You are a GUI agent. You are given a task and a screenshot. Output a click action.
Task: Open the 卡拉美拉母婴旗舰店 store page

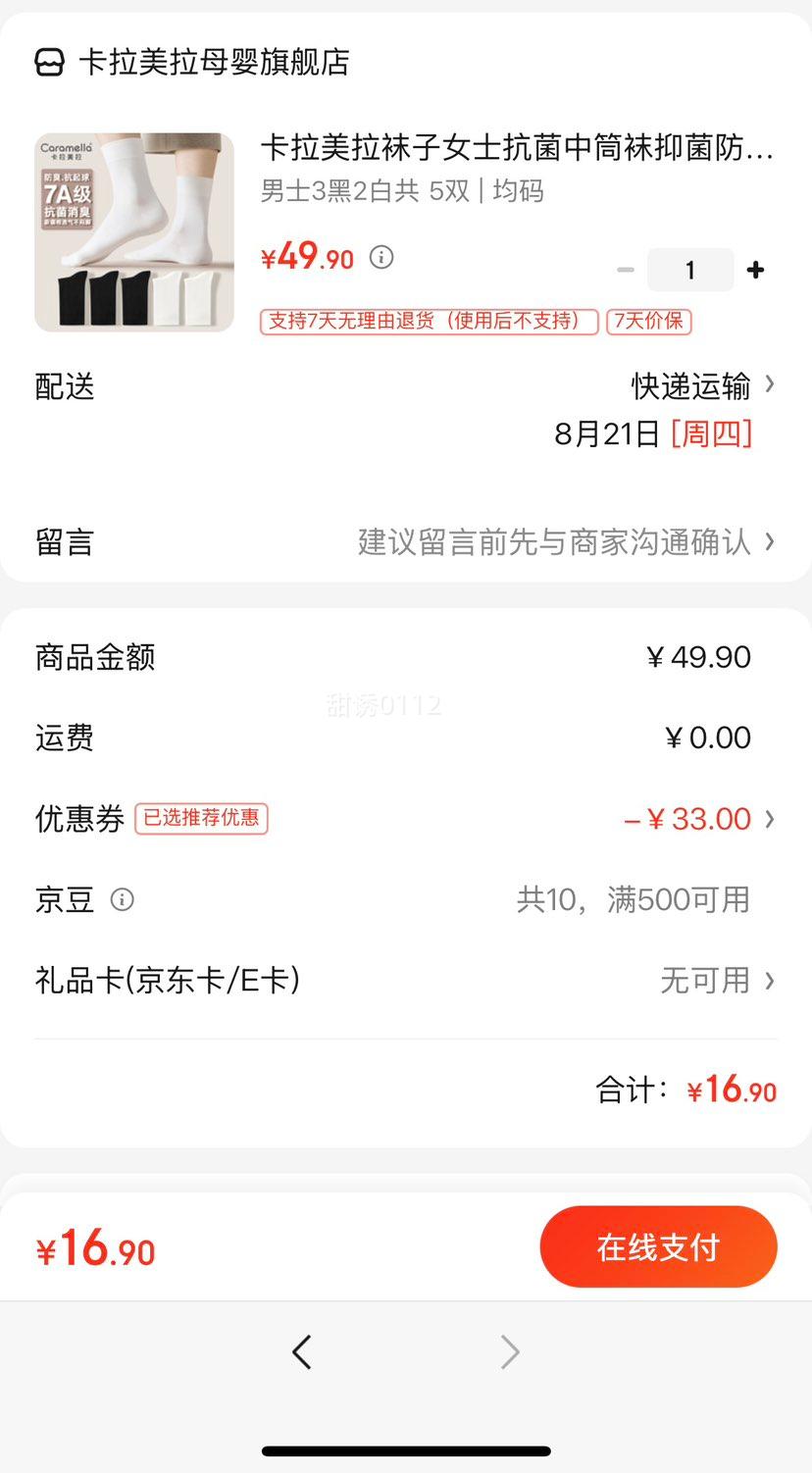click(x=213, y=63)
